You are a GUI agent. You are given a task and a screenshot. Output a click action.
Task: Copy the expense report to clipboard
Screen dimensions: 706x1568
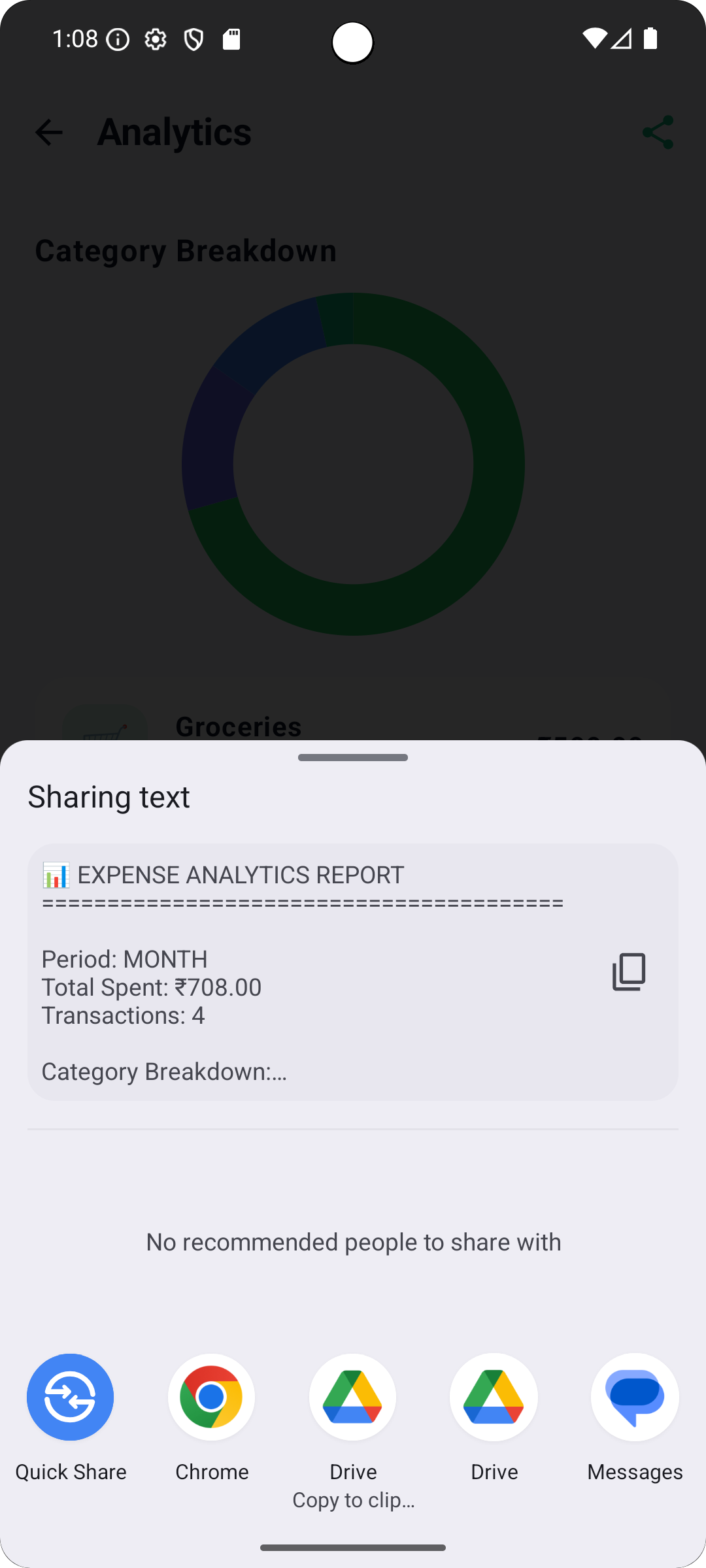coord(629,972)
